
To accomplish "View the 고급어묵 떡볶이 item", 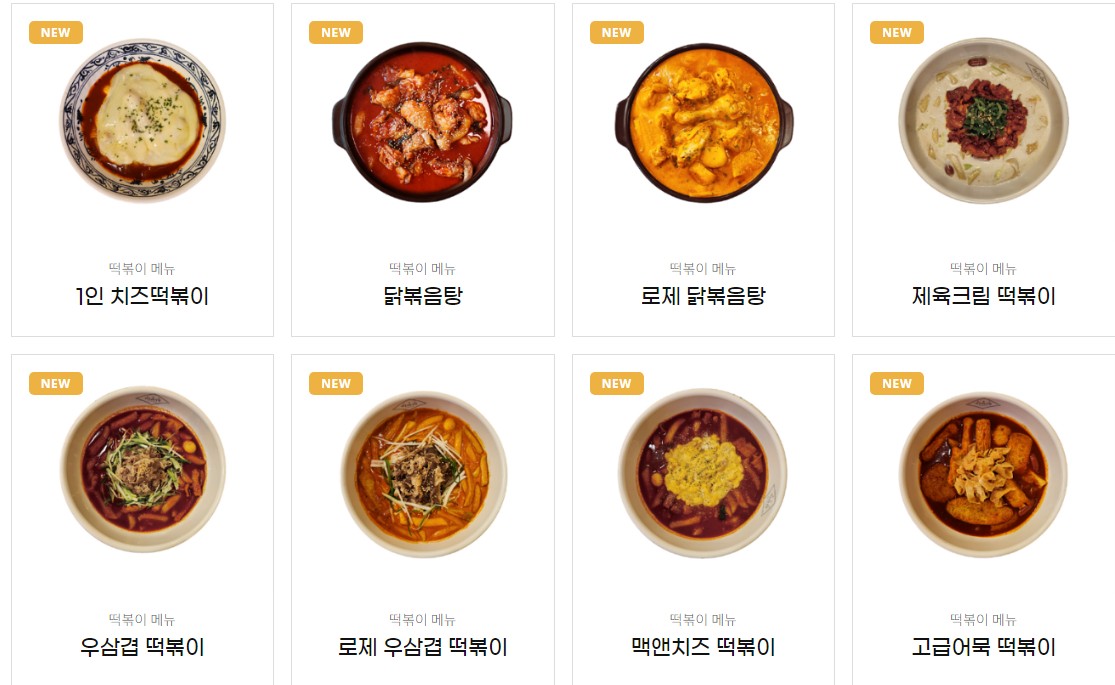I will (983, 520).
